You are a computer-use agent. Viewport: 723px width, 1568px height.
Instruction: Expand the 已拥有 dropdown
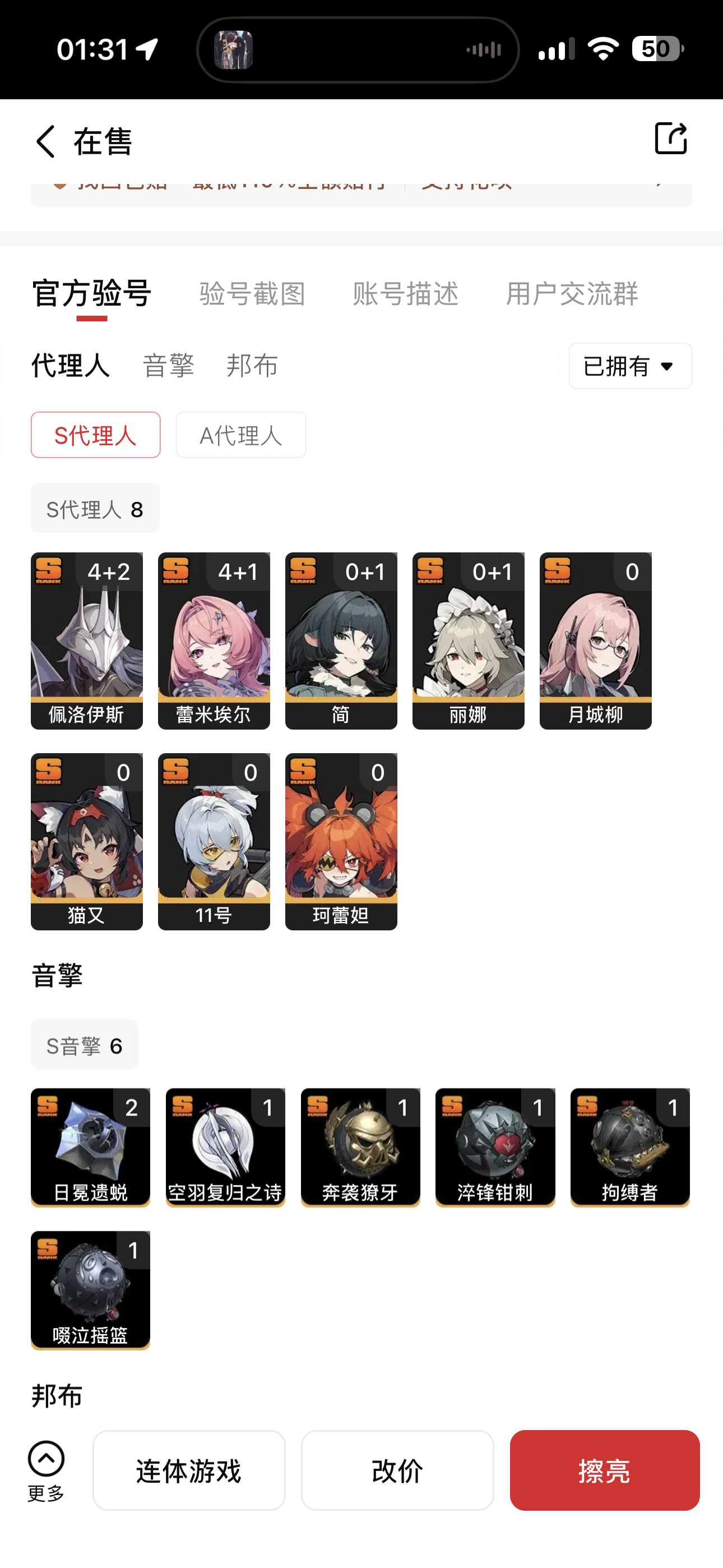[630, 366]
